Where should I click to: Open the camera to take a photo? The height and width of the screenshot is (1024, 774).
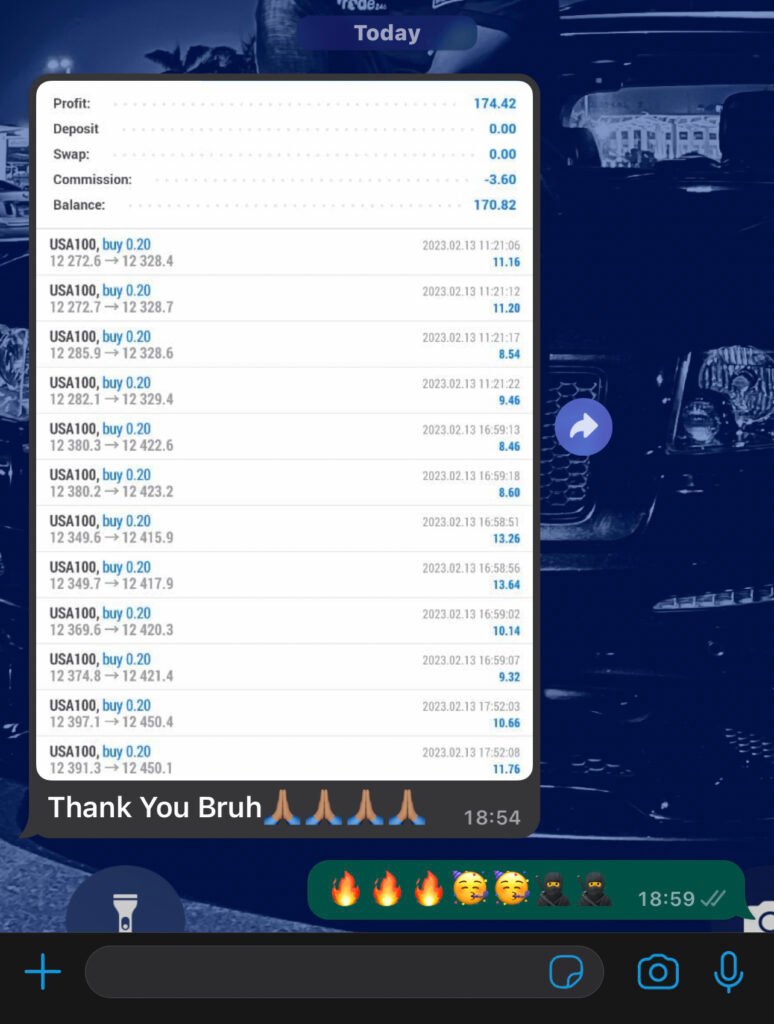click(x=658, y=972)
